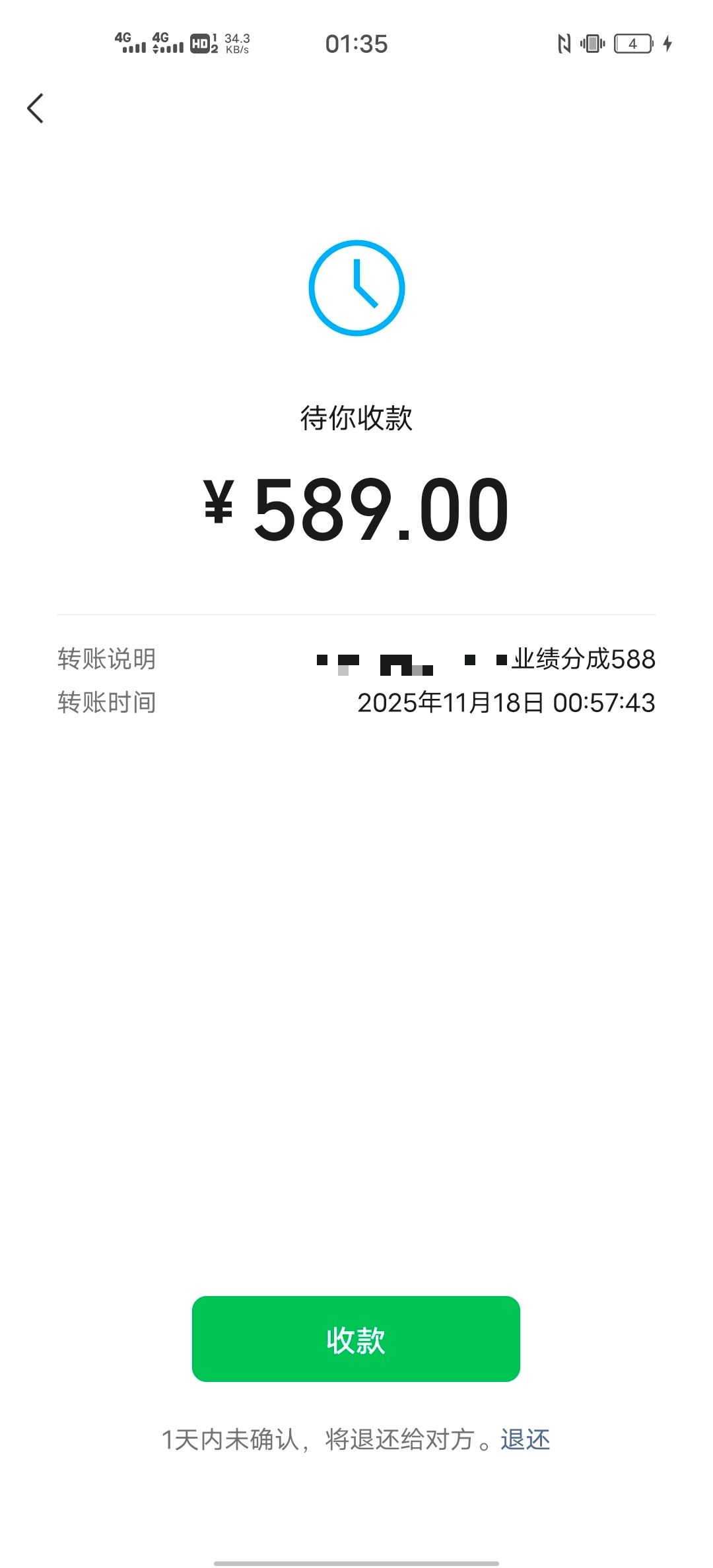
Task: Tap the green 收款 button
Action: pos(356,1339)
